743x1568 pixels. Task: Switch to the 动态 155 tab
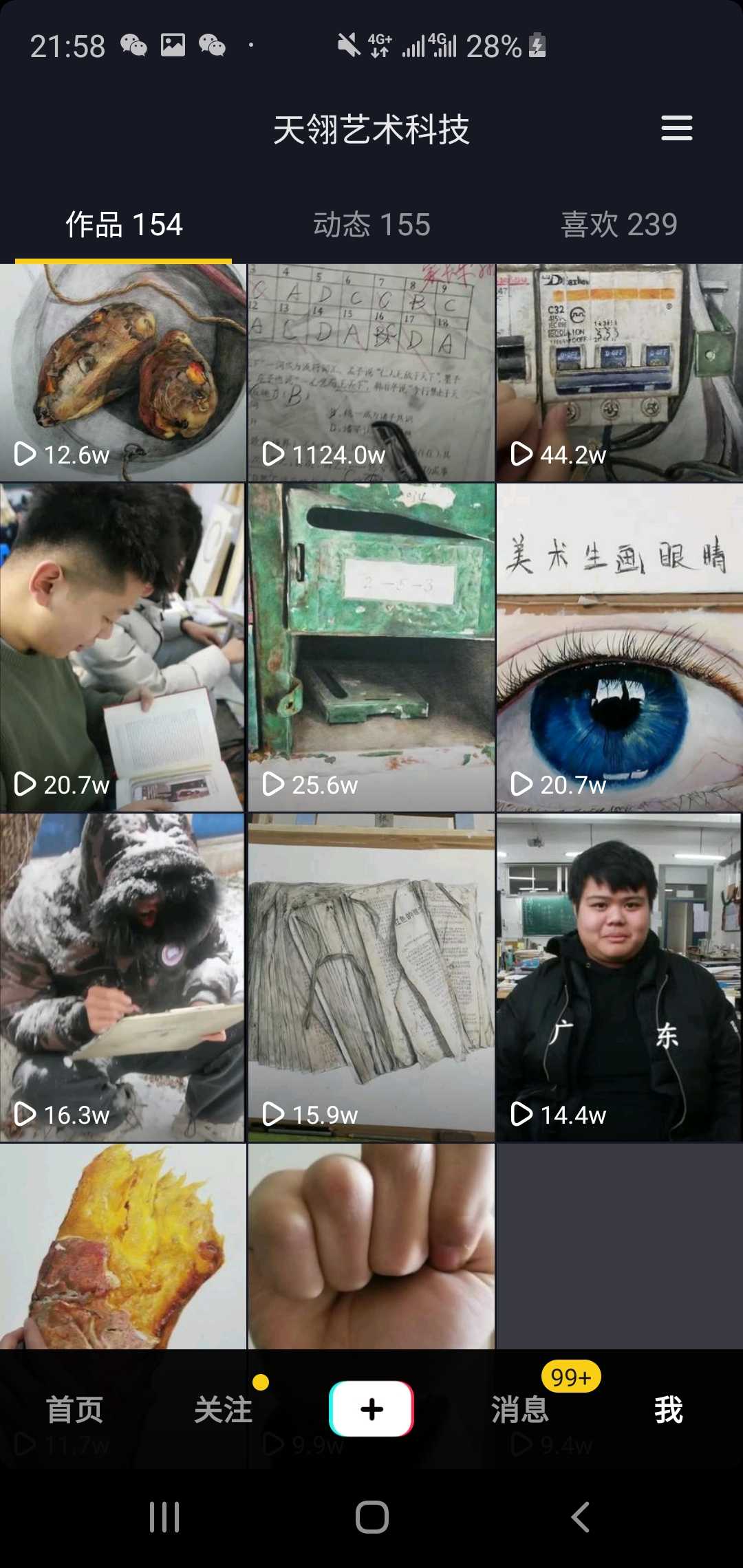pyautogui.click(x=371, y=225)
